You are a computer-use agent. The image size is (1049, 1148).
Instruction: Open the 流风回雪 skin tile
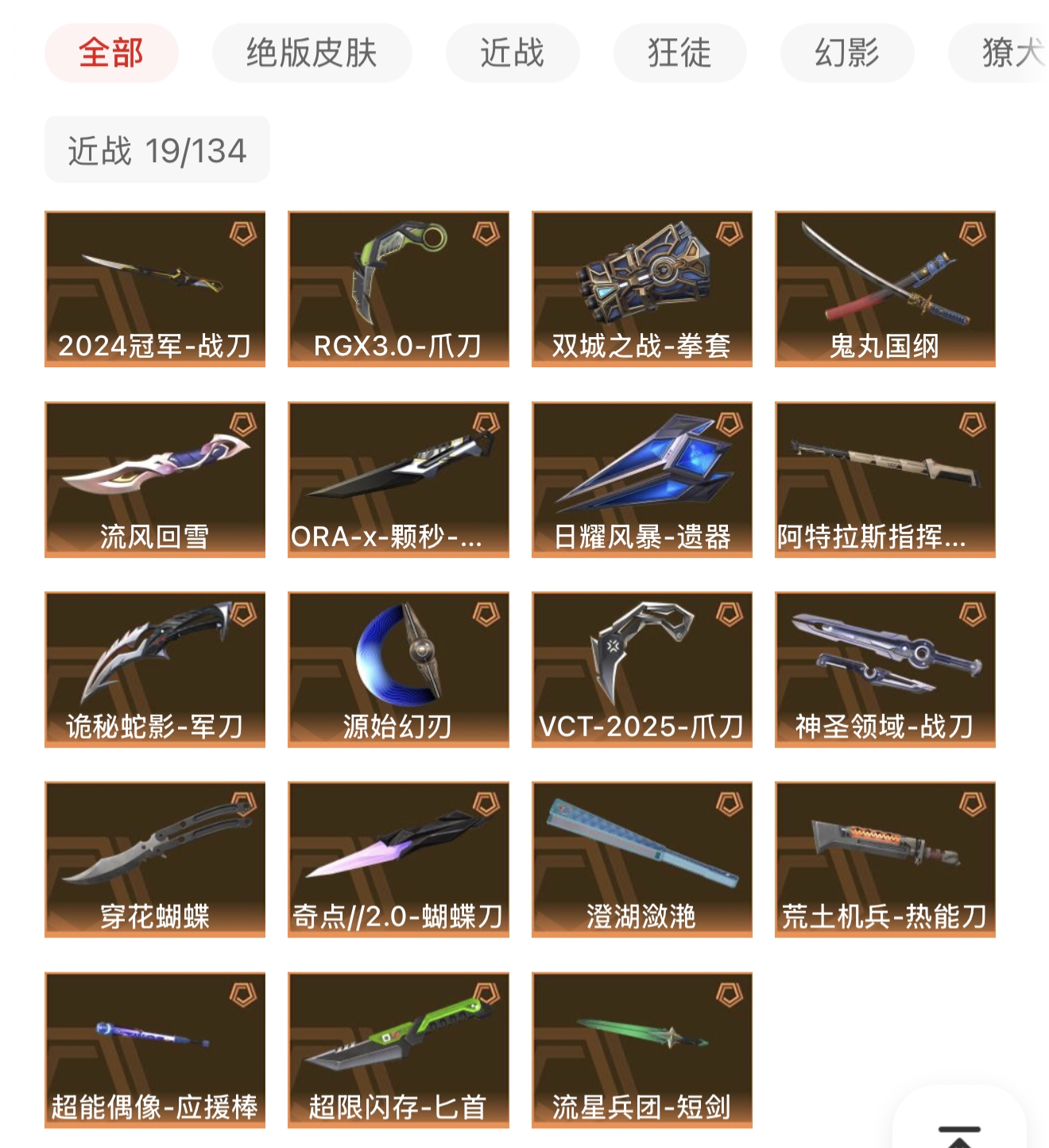pyautogui.click(x=155, y=479)
